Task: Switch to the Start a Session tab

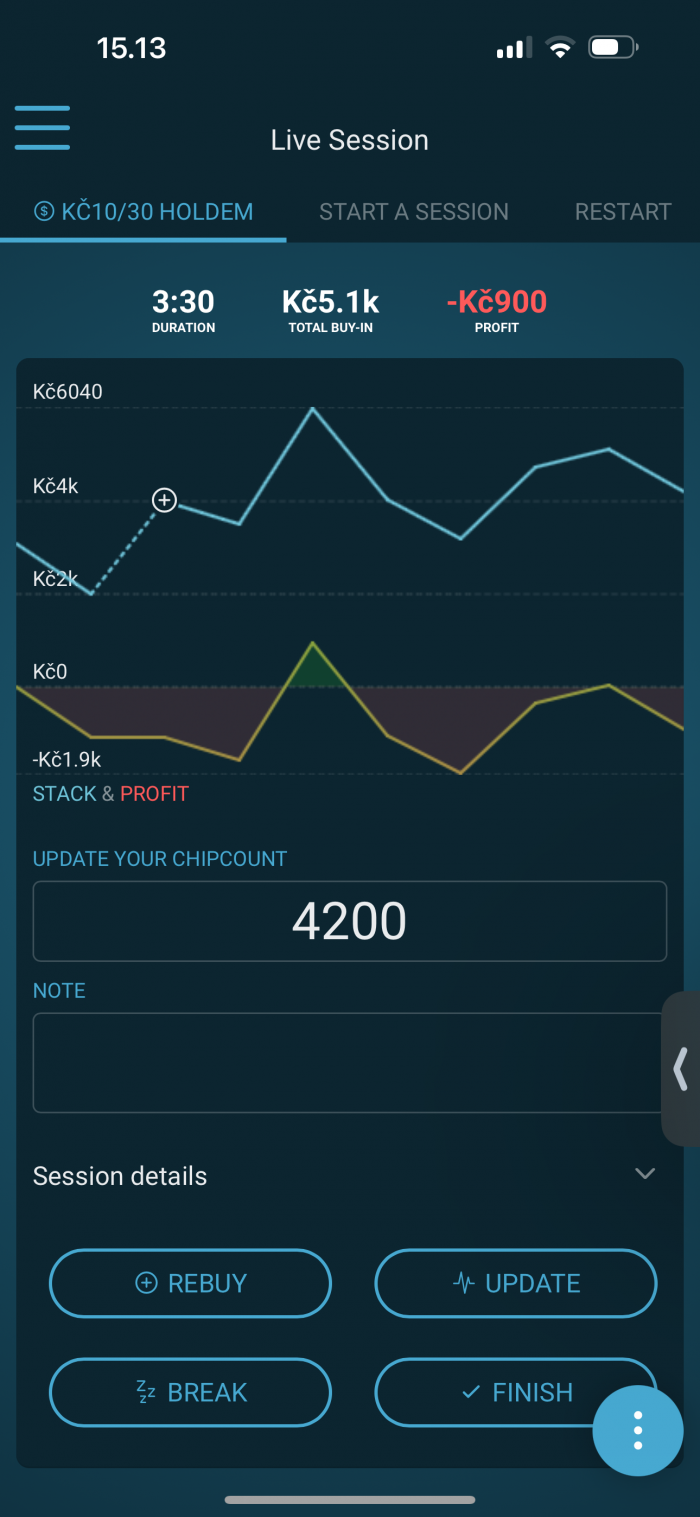Action: [414, 212]
